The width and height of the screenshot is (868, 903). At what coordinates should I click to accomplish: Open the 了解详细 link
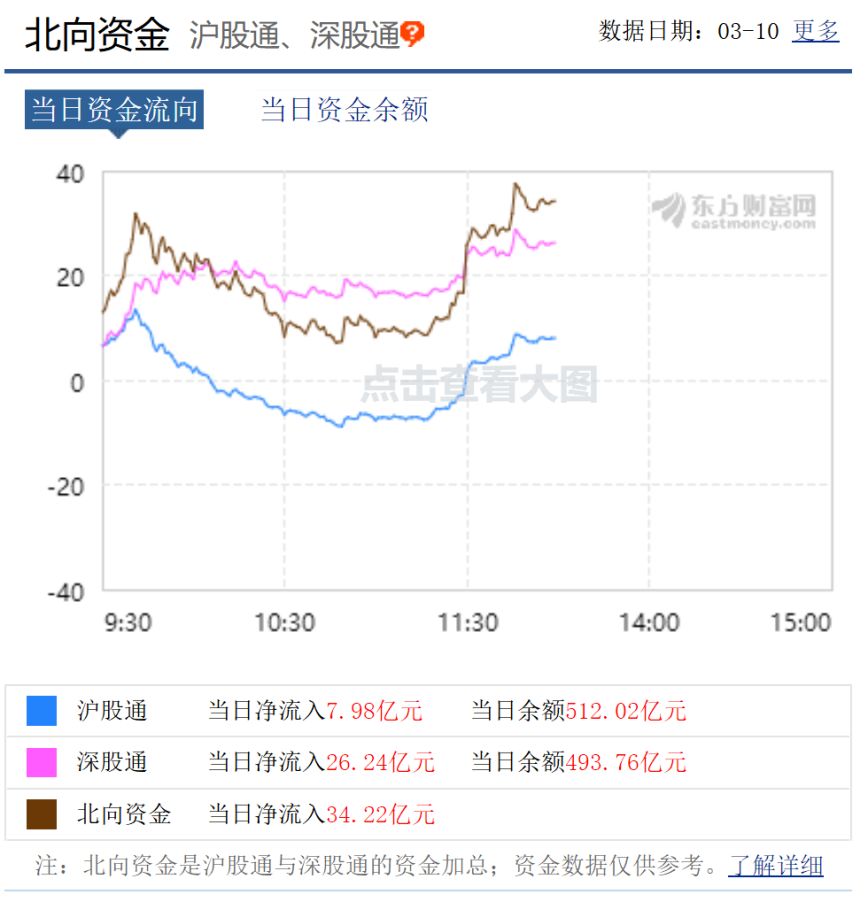click(776, 865)
